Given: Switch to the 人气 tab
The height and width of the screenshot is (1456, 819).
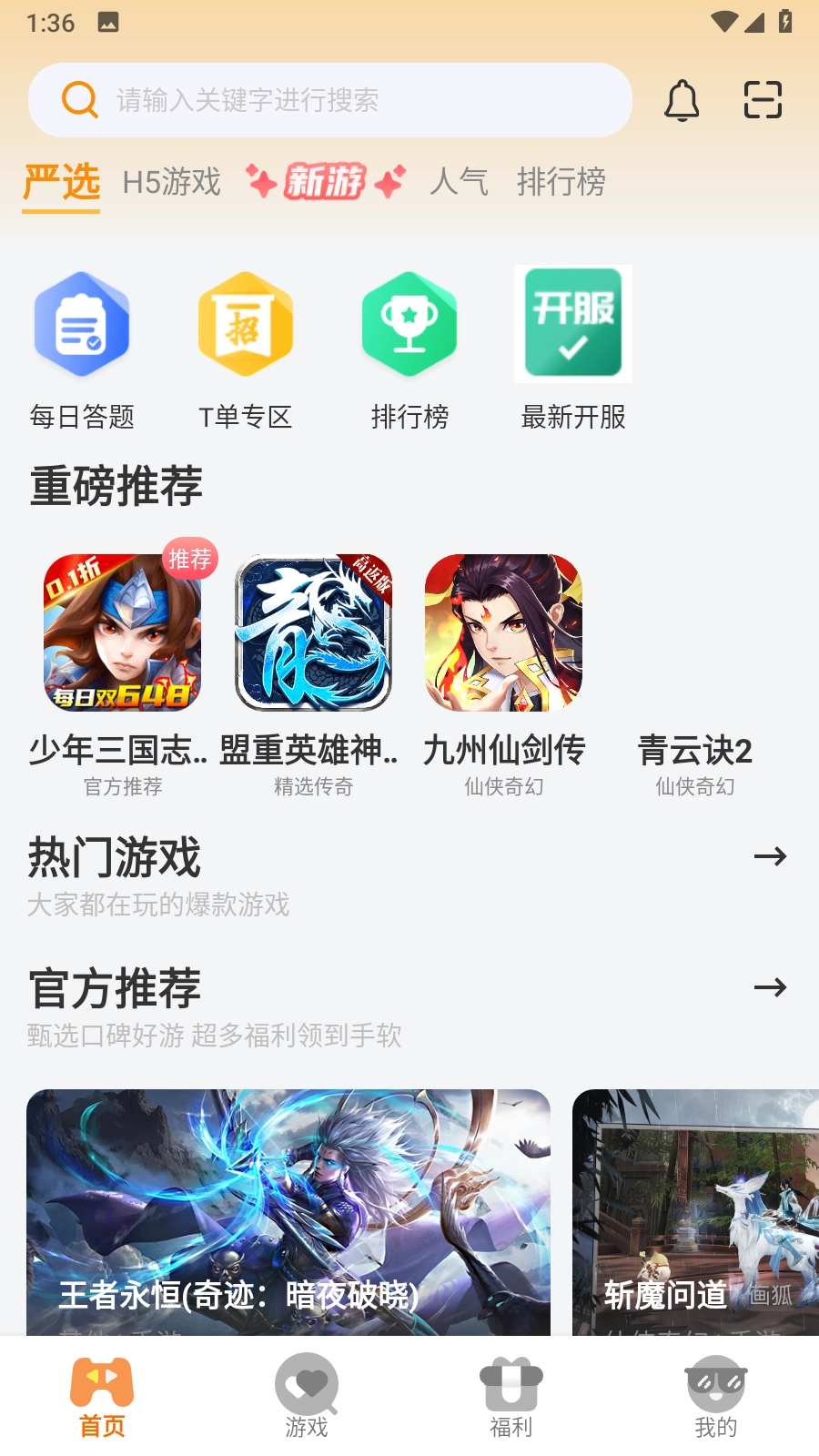Looking at the screenshot, I should pyautogui.click(x=460, y=182).
